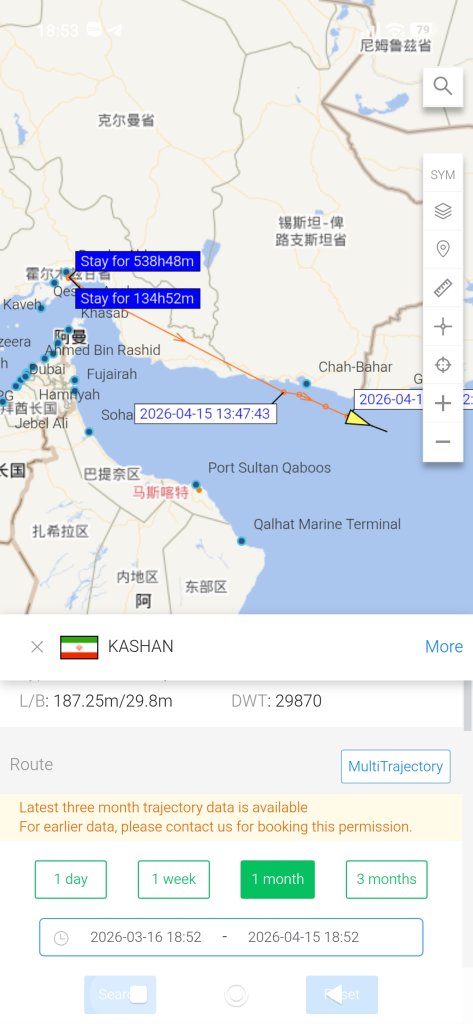Viewport: 473px width, 1024px height.
Task: Zoom in on the map
Action: tap(443, 403)
